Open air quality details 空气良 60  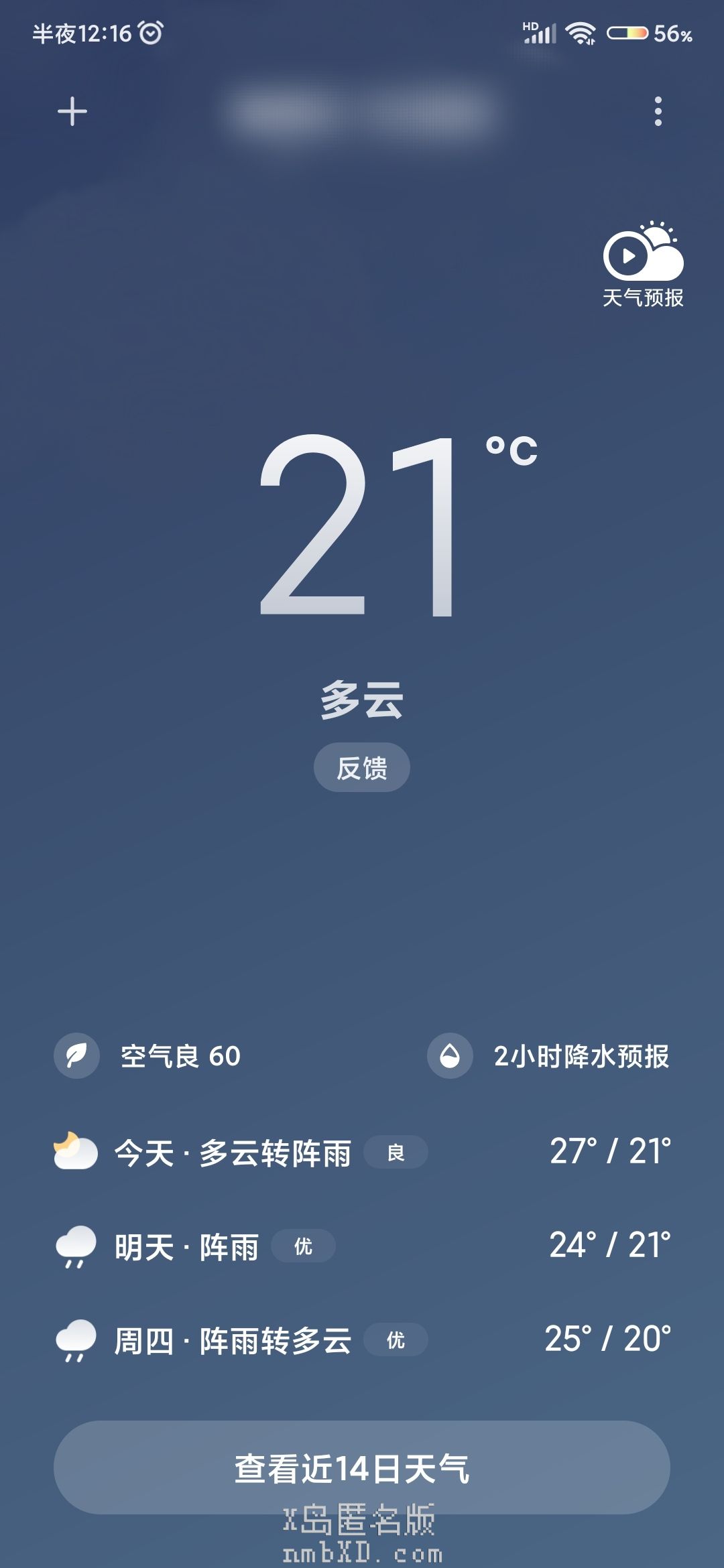coord(147,1056)
